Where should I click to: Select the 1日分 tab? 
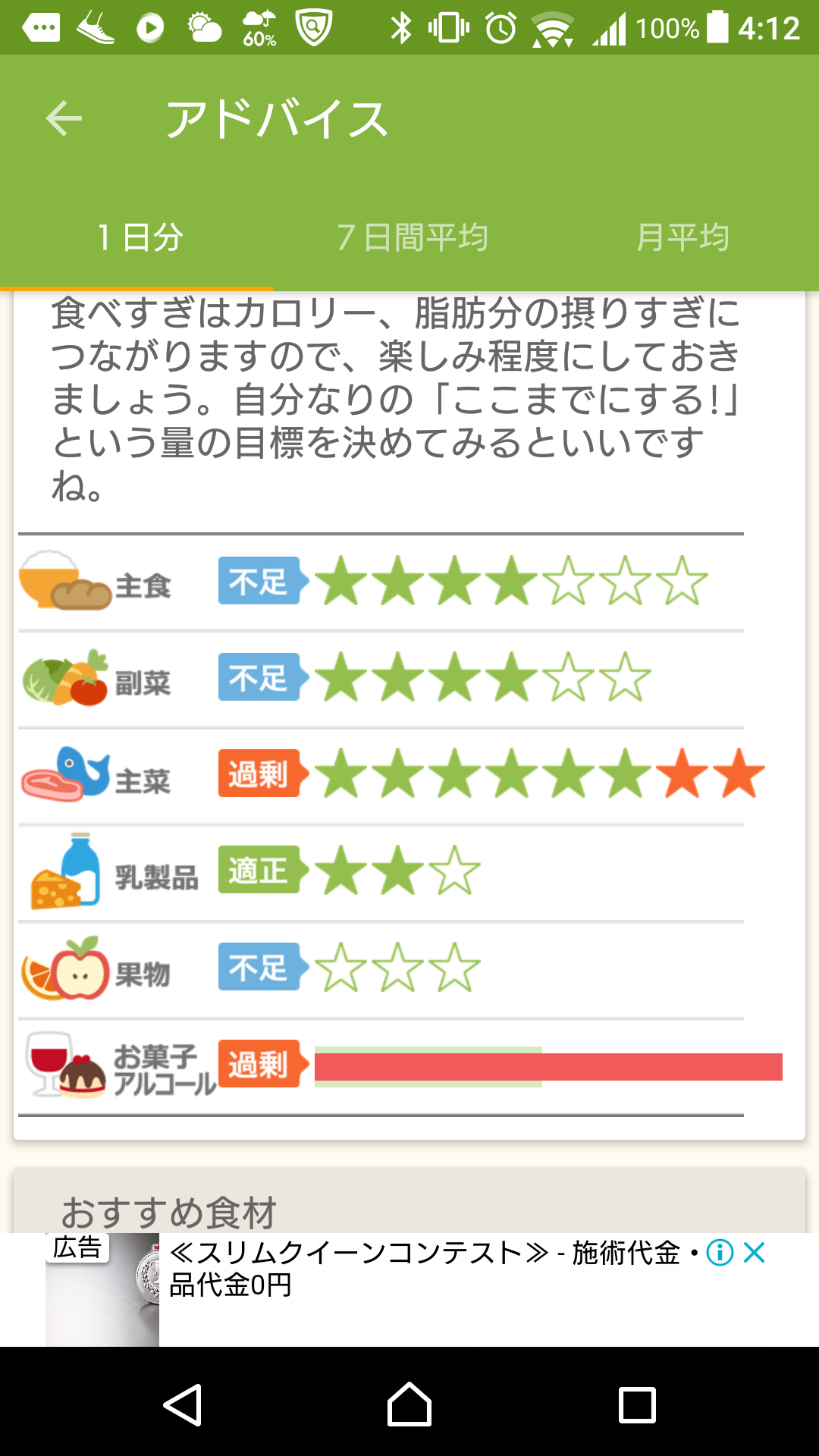pyautogui.click(x=140, y=237)
